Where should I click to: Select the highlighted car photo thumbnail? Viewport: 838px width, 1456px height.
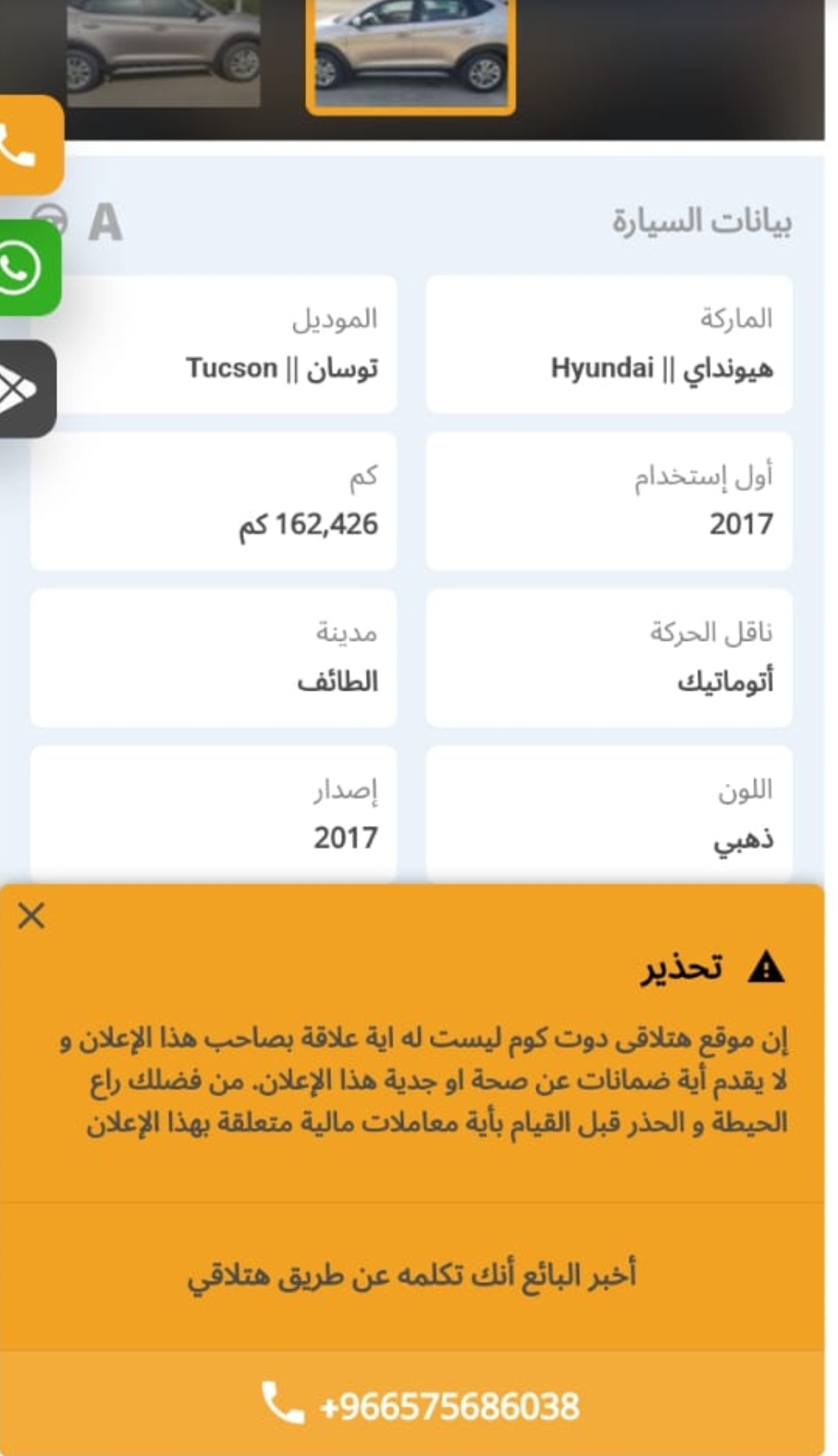[x=411, y=54]
